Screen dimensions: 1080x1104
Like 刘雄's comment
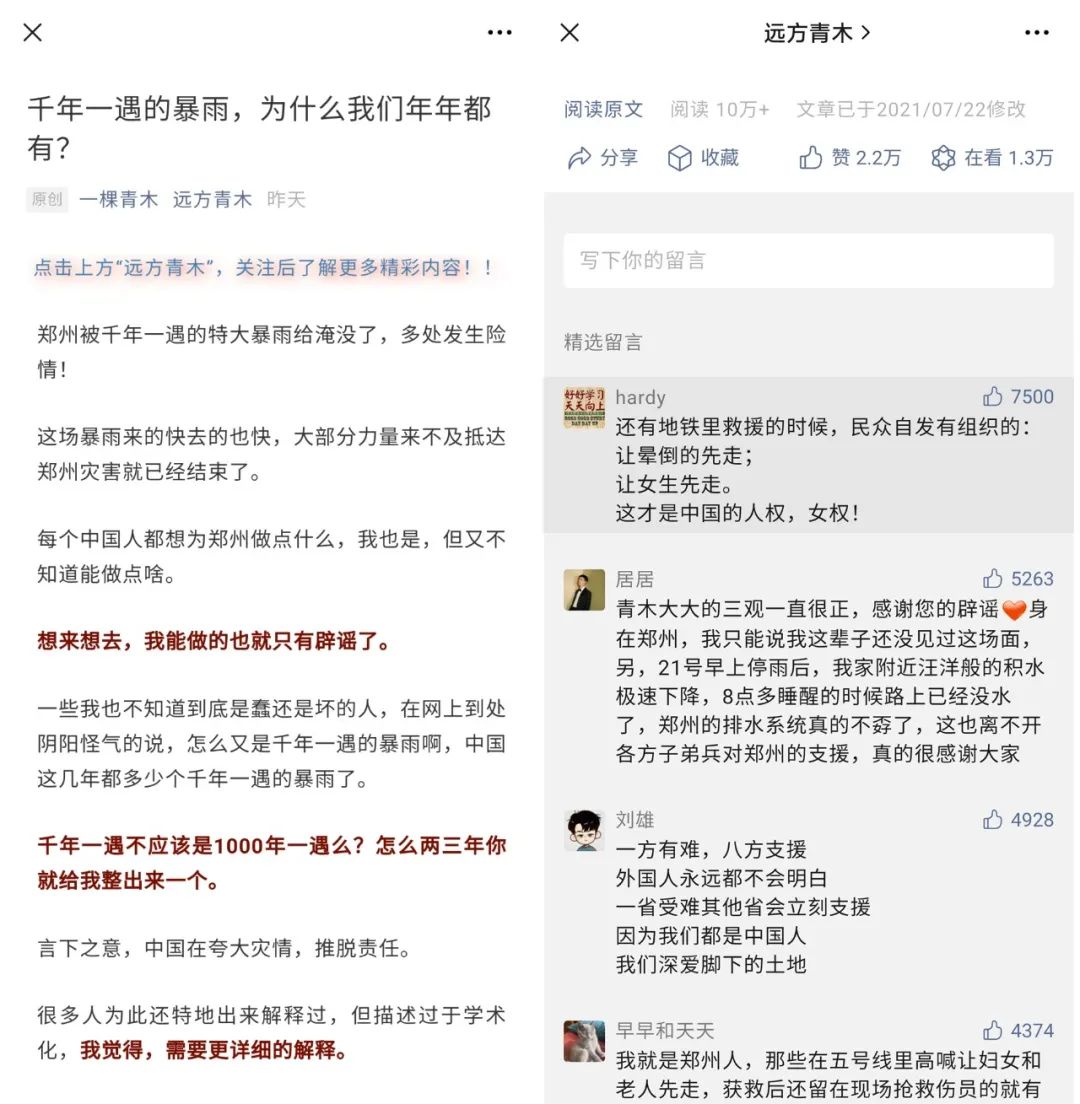[1017, 820]
